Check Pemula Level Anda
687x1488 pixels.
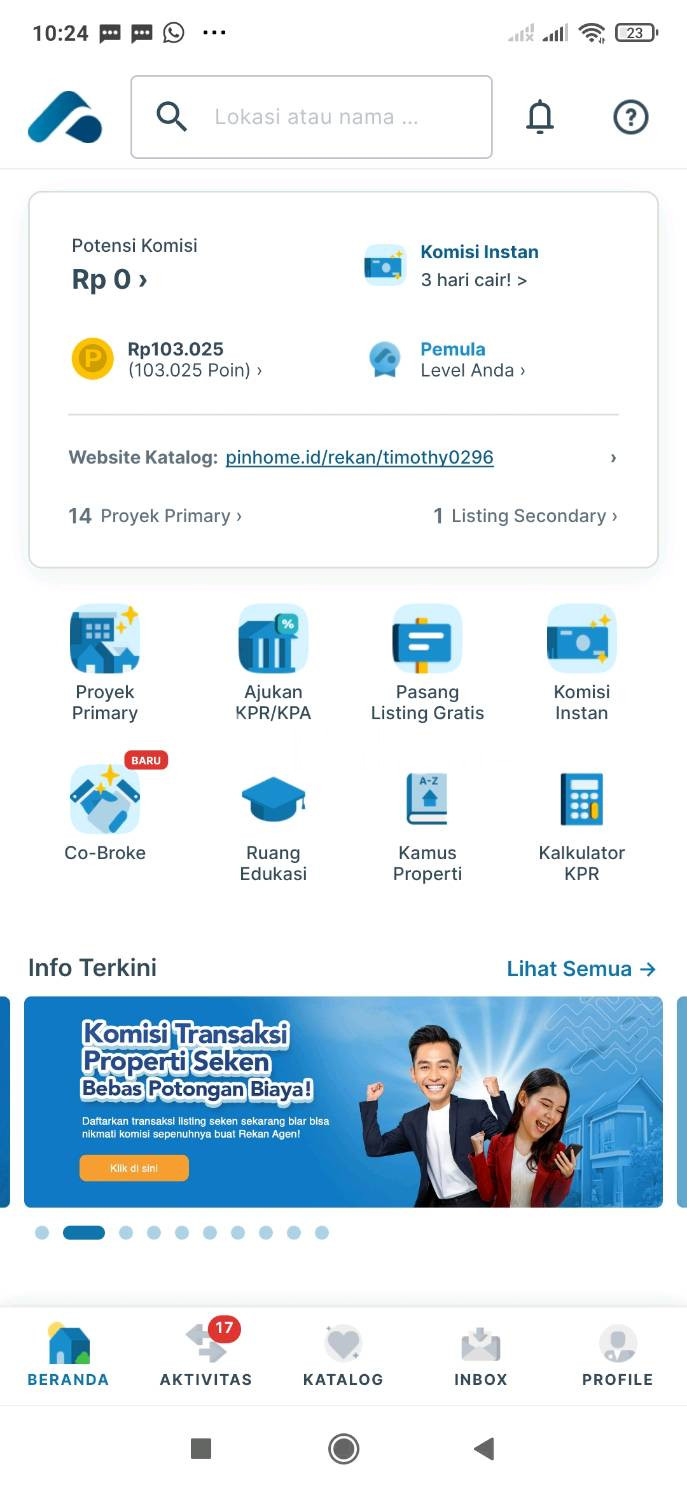pyautogui.click(x=470, y=360)
